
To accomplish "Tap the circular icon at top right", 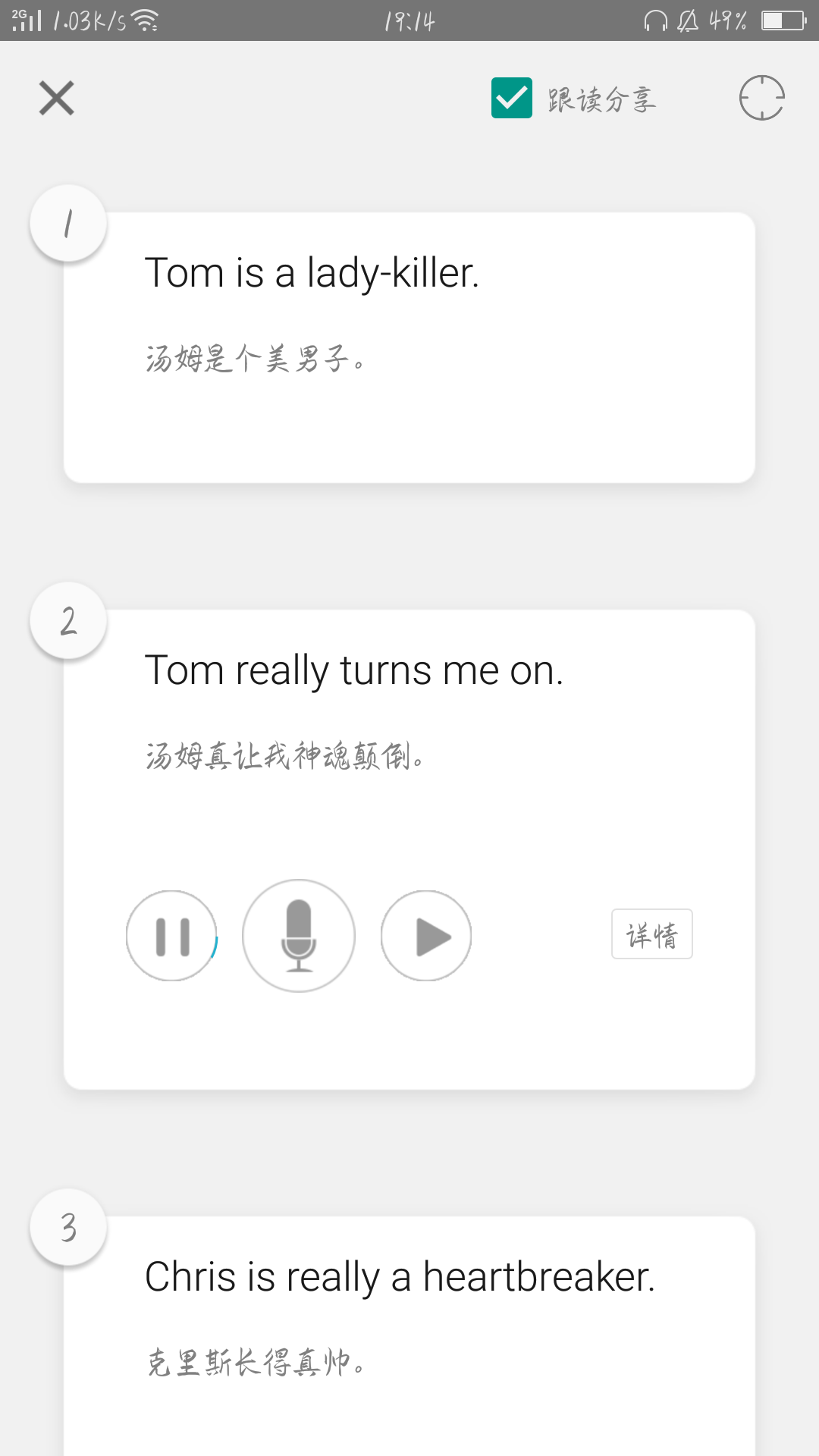I will coord(761,98).
